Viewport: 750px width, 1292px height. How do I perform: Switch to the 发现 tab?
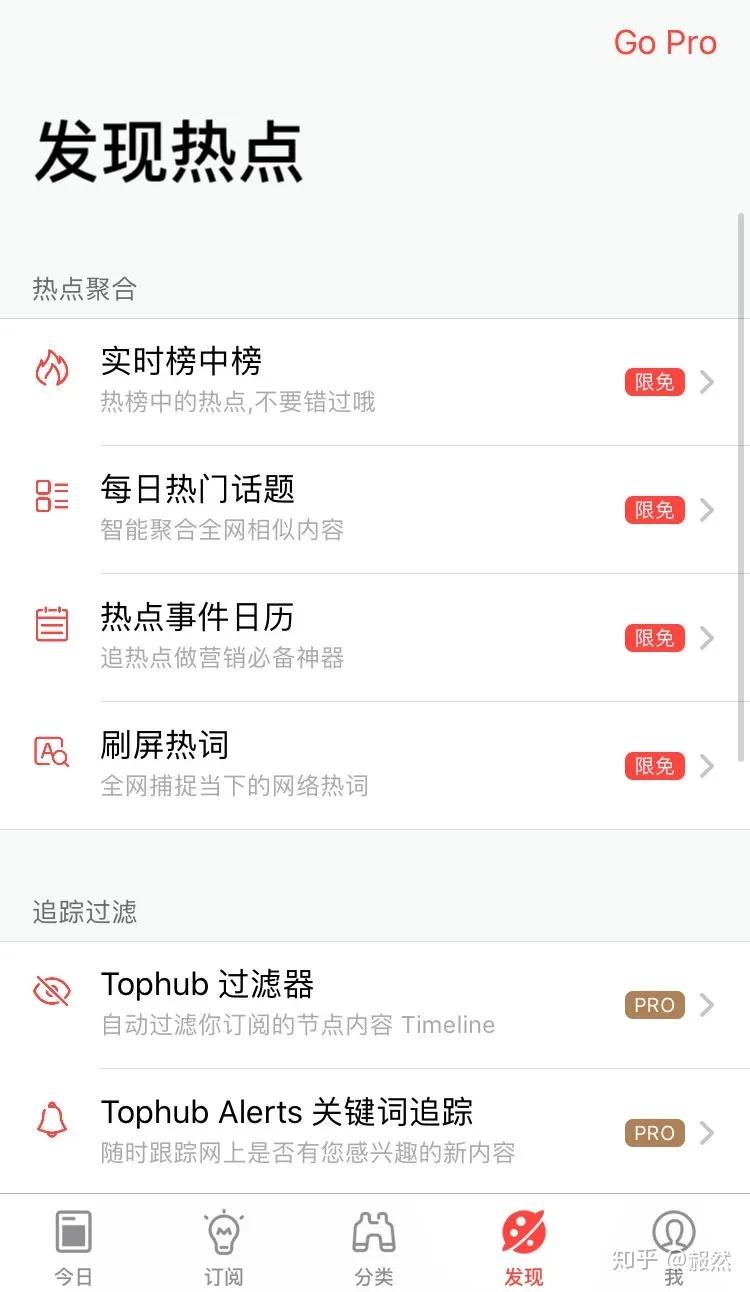click(x=523, y=1243)
